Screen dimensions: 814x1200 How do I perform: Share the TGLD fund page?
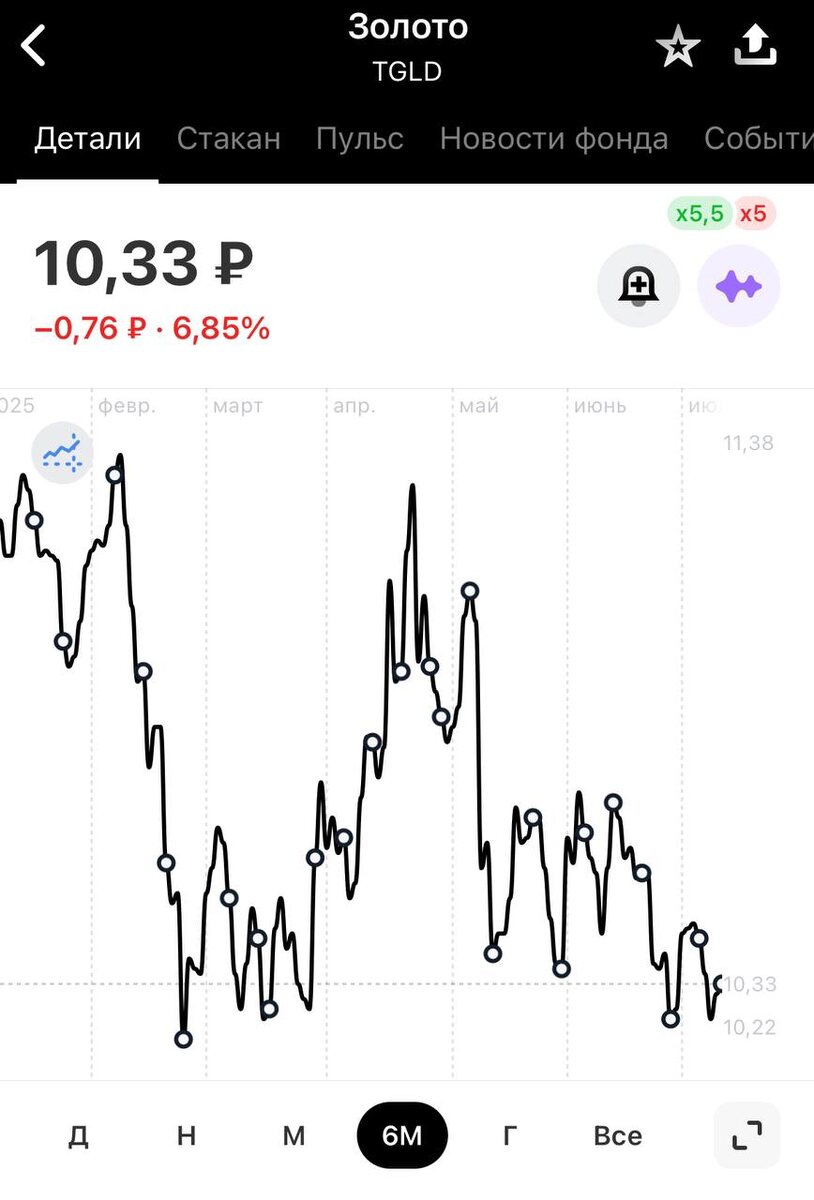(x=755, y=46)
